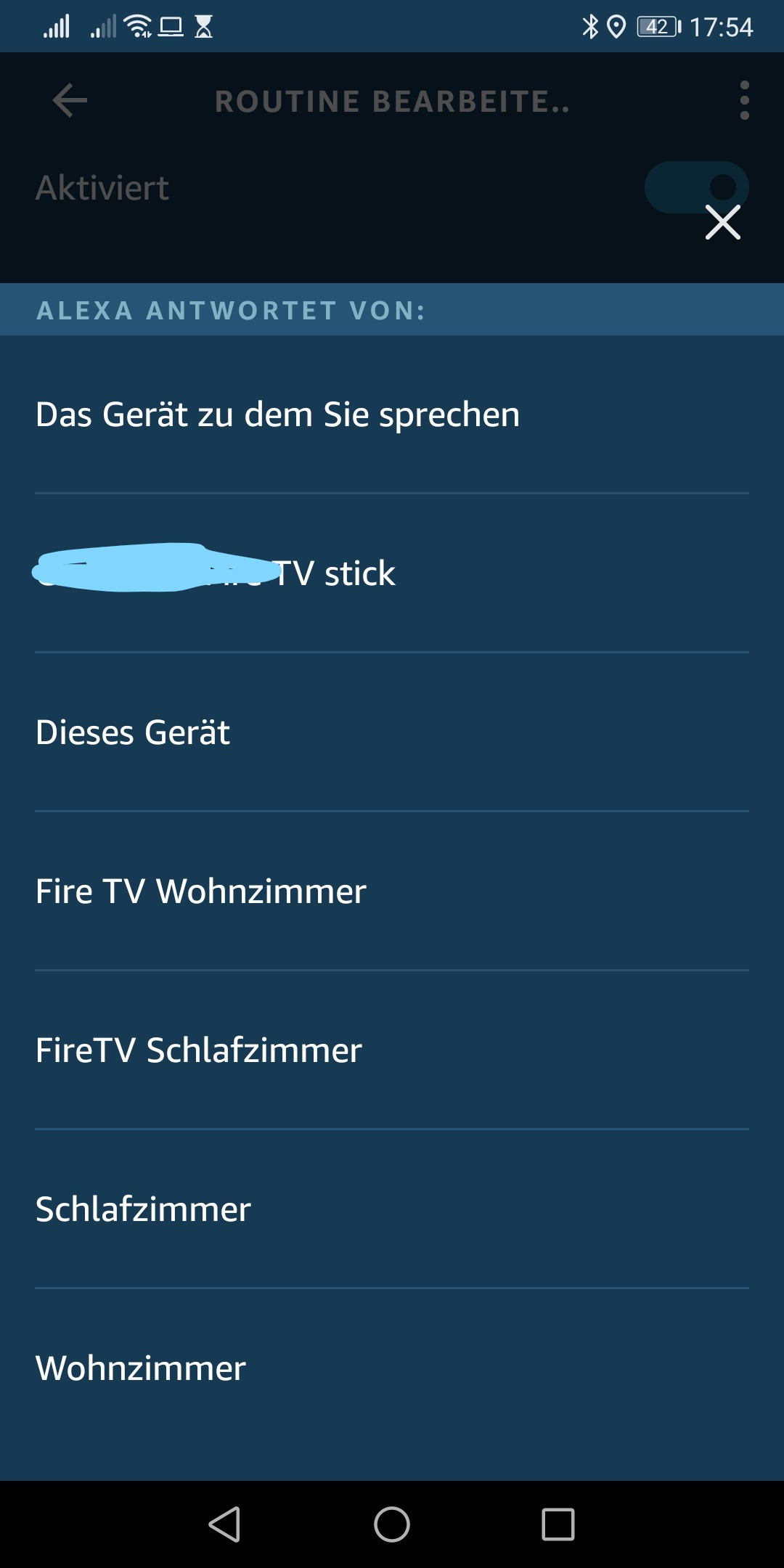
Task: Pick Fire TV Wohnzimmer
Action: click(x=201, y=891)
